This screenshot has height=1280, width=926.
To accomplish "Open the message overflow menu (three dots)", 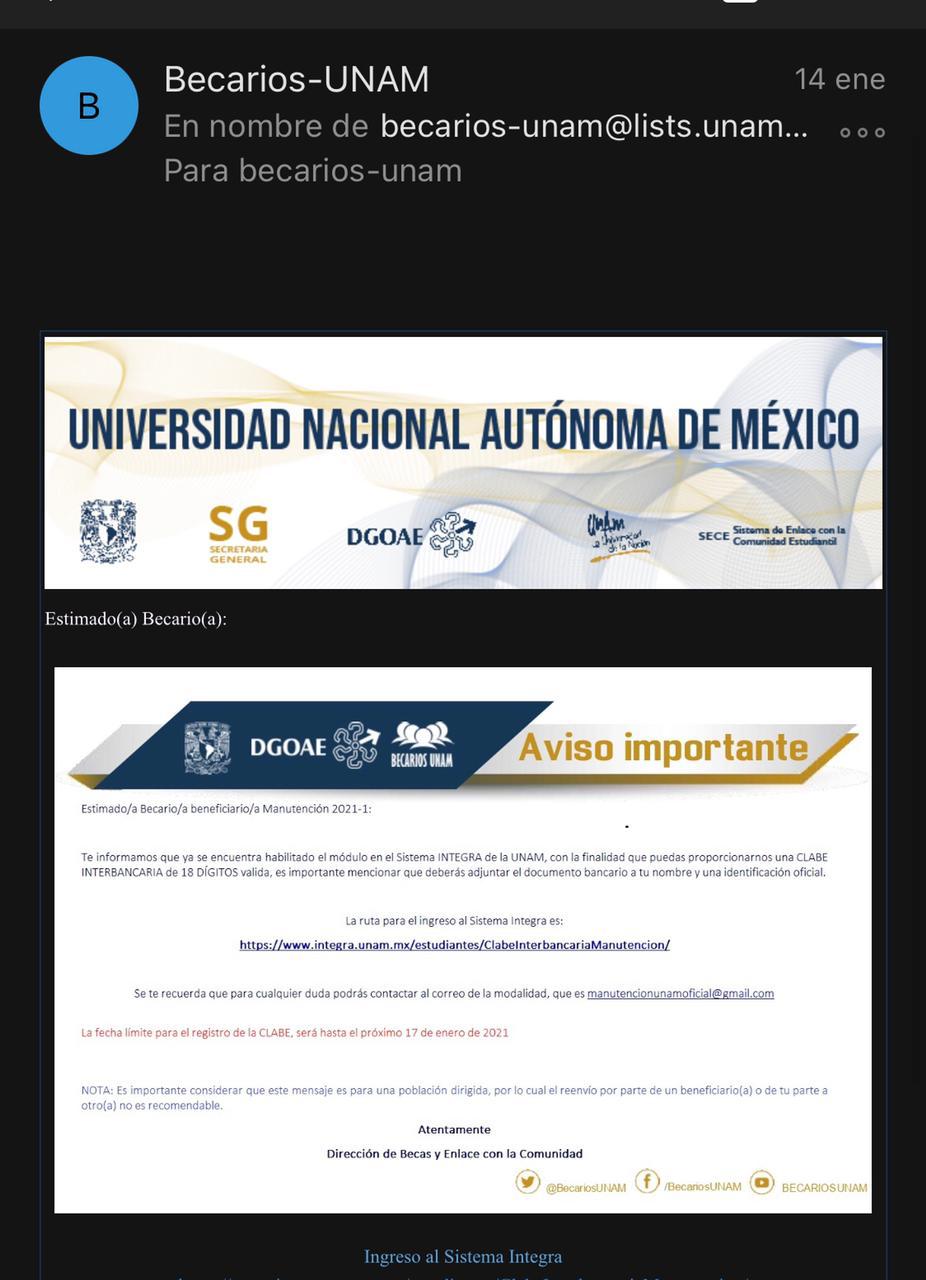I will 862,132.
